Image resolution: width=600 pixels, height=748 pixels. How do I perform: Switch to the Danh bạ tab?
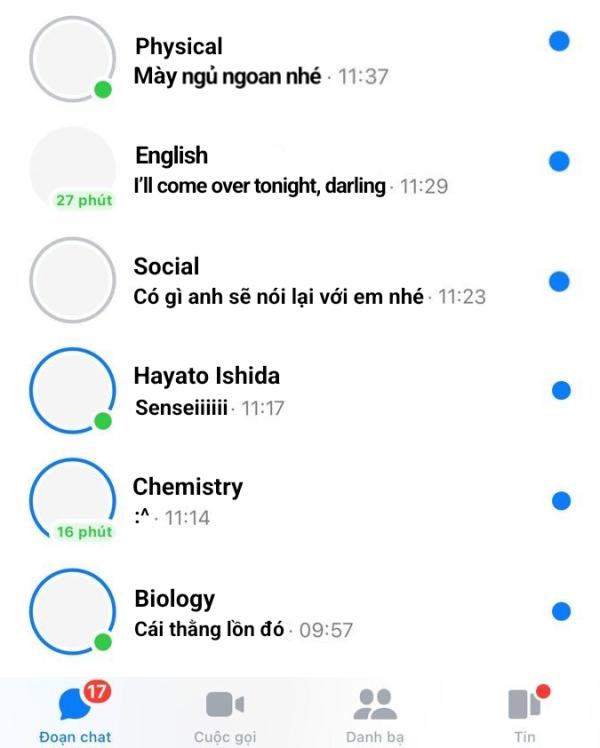click(x=375, y=713)
